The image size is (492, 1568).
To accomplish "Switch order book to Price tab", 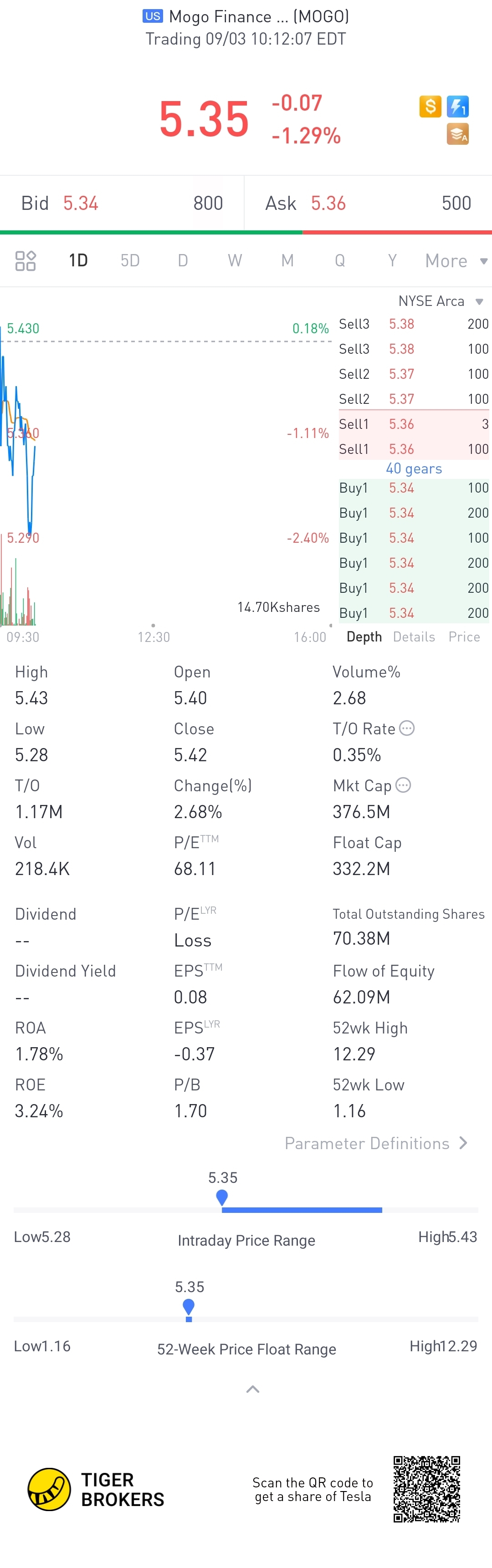I will point(464,636).
